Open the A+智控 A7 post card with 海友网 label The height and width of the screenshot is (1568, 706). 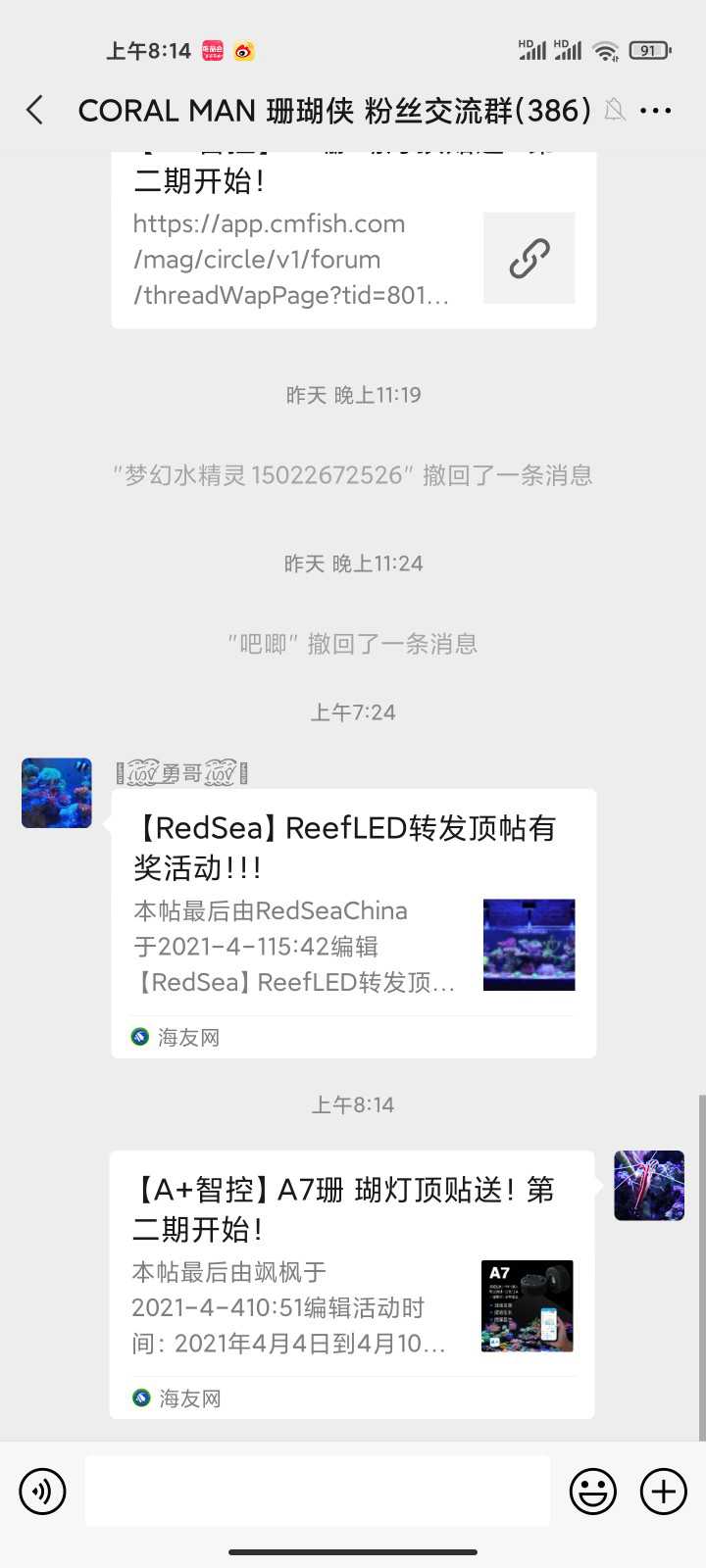point(351,1284)
